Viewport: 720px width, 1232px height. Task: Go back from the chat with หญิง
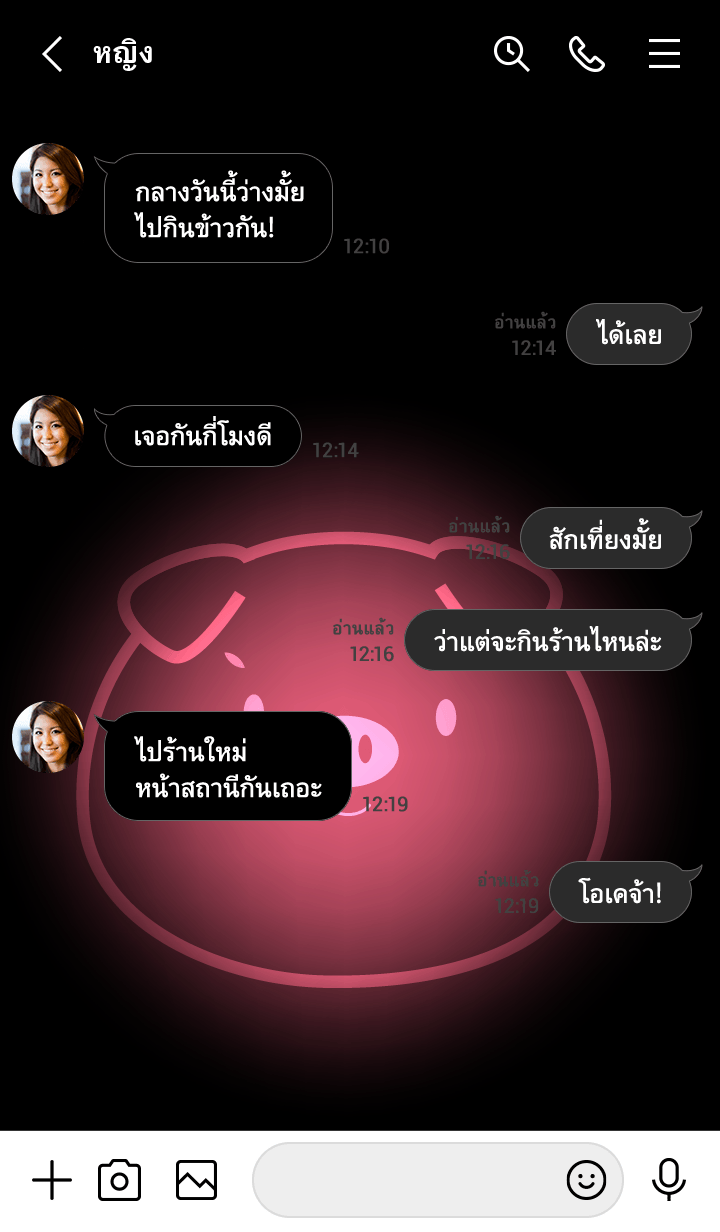[52, 54]
